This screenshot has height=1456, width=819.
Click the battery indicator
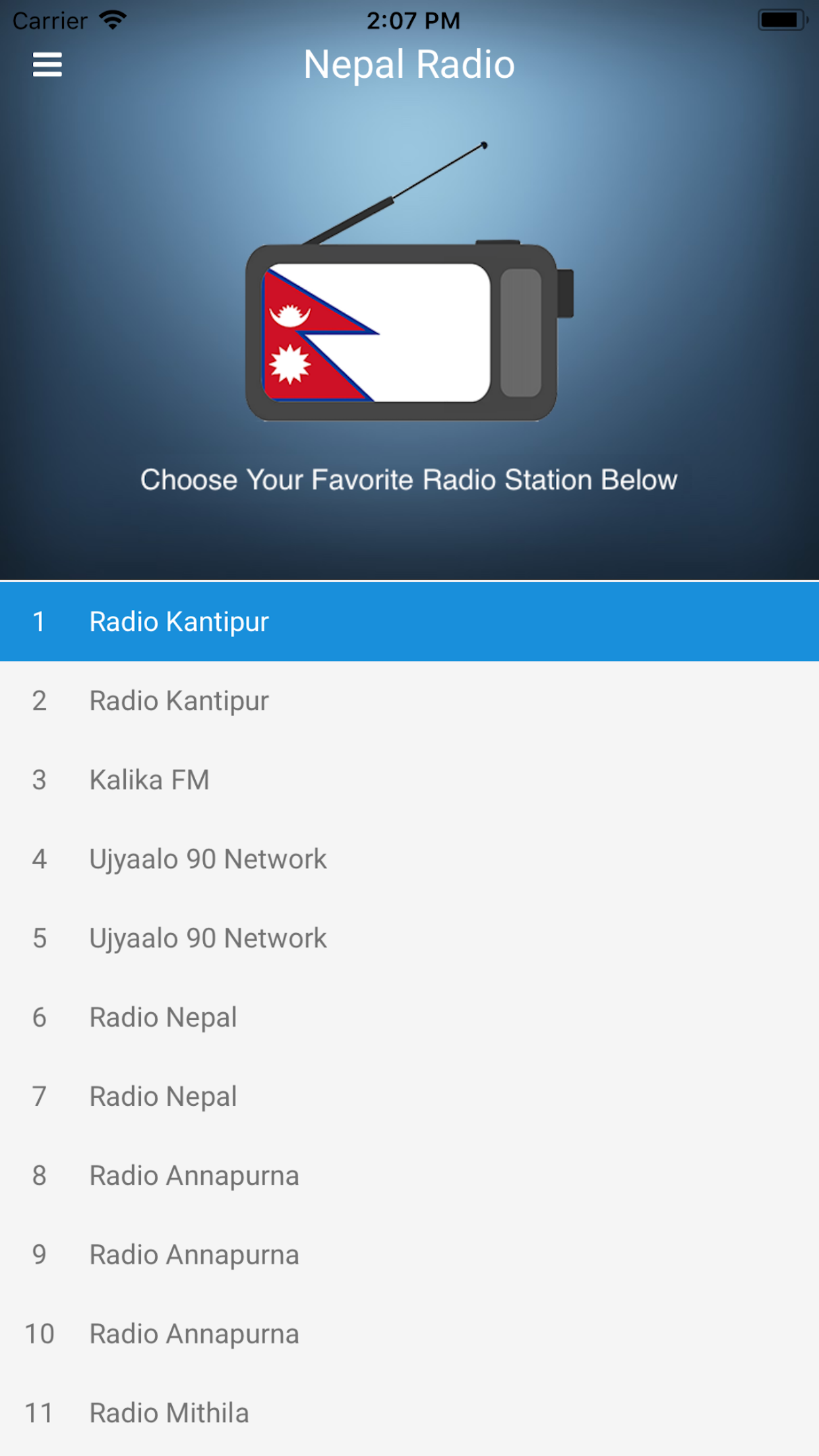[x=781, y=18]
